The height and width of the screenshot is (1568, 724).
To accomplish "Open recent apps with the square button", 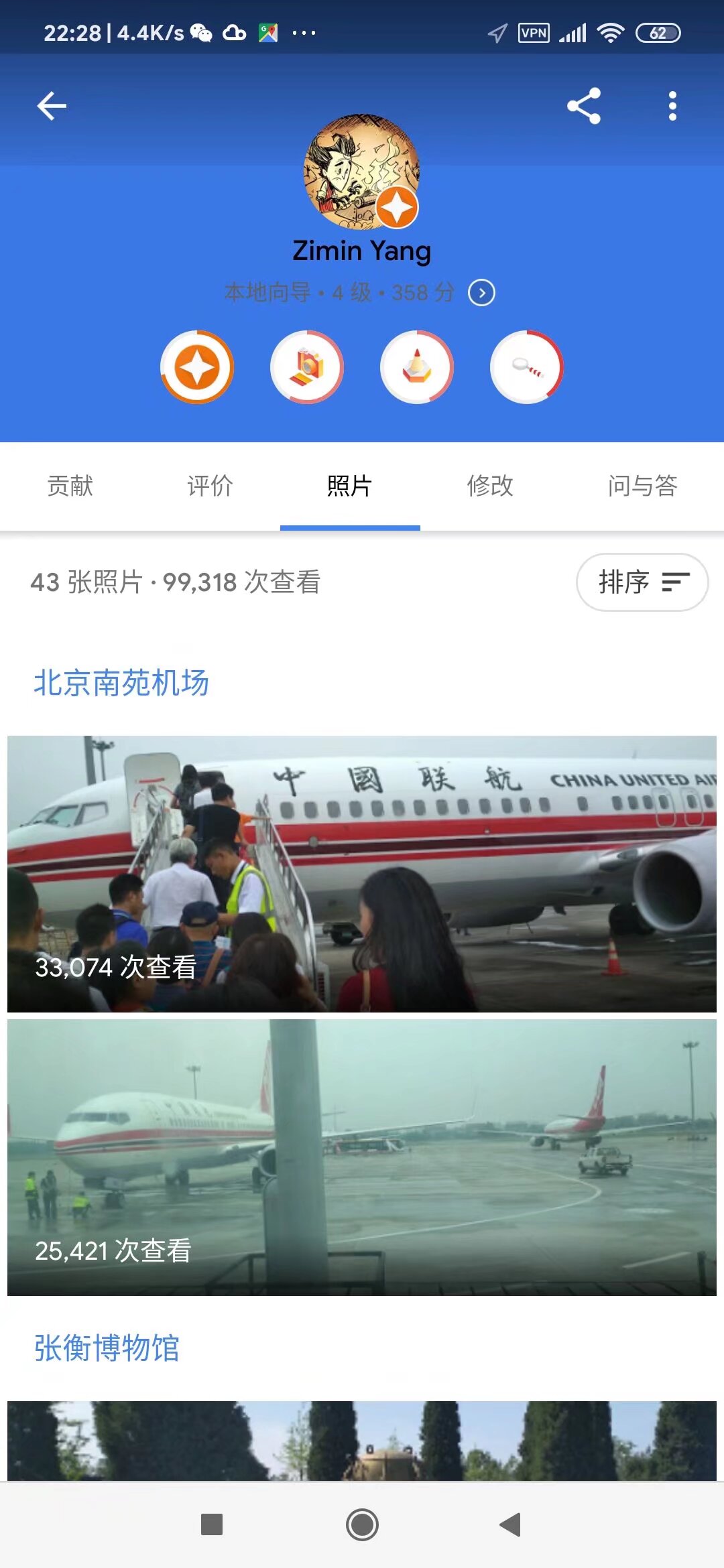I will (x=212, y=1525).
